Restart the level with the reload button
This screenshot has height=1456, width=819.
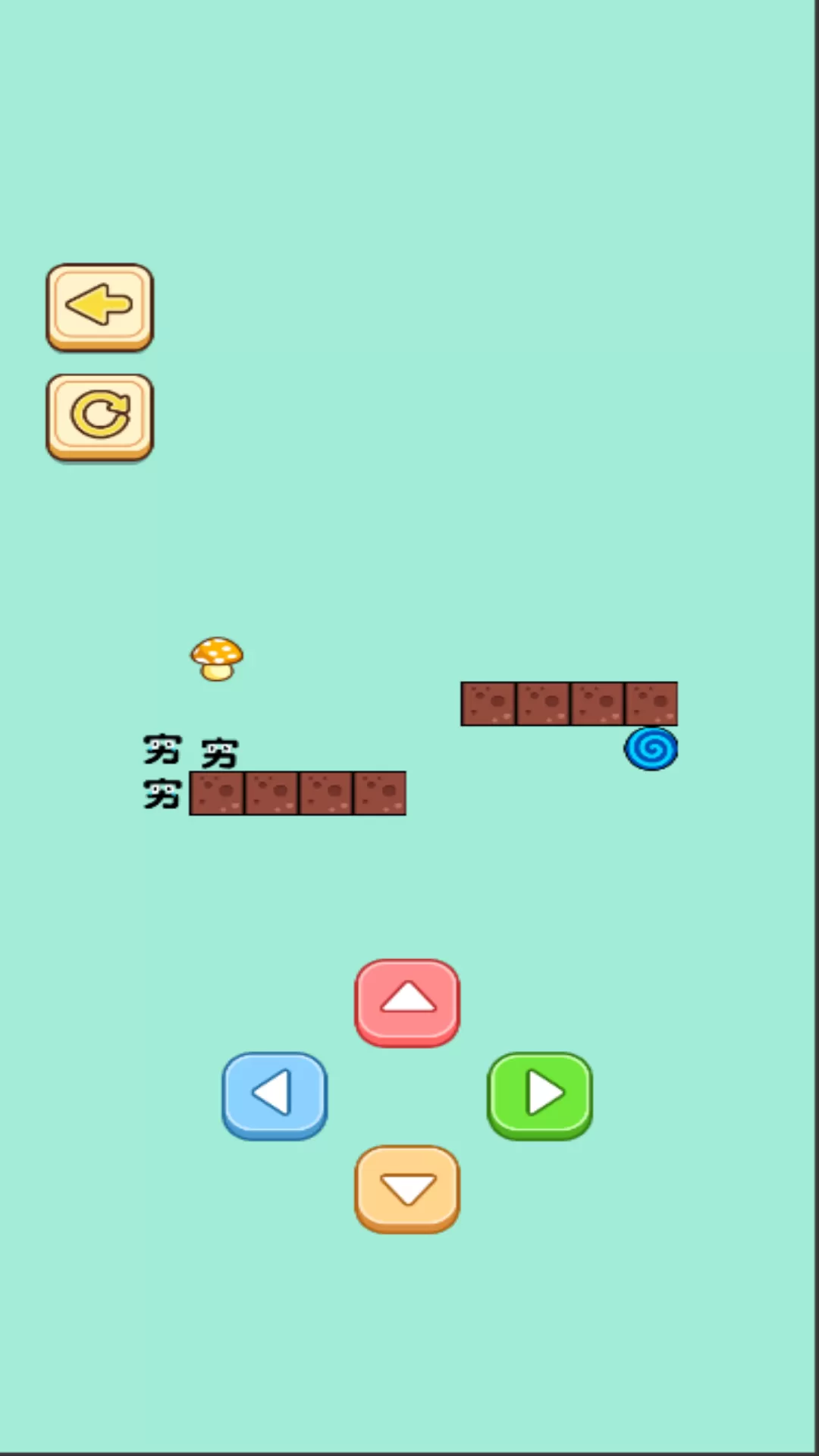(x=99, y=416)
